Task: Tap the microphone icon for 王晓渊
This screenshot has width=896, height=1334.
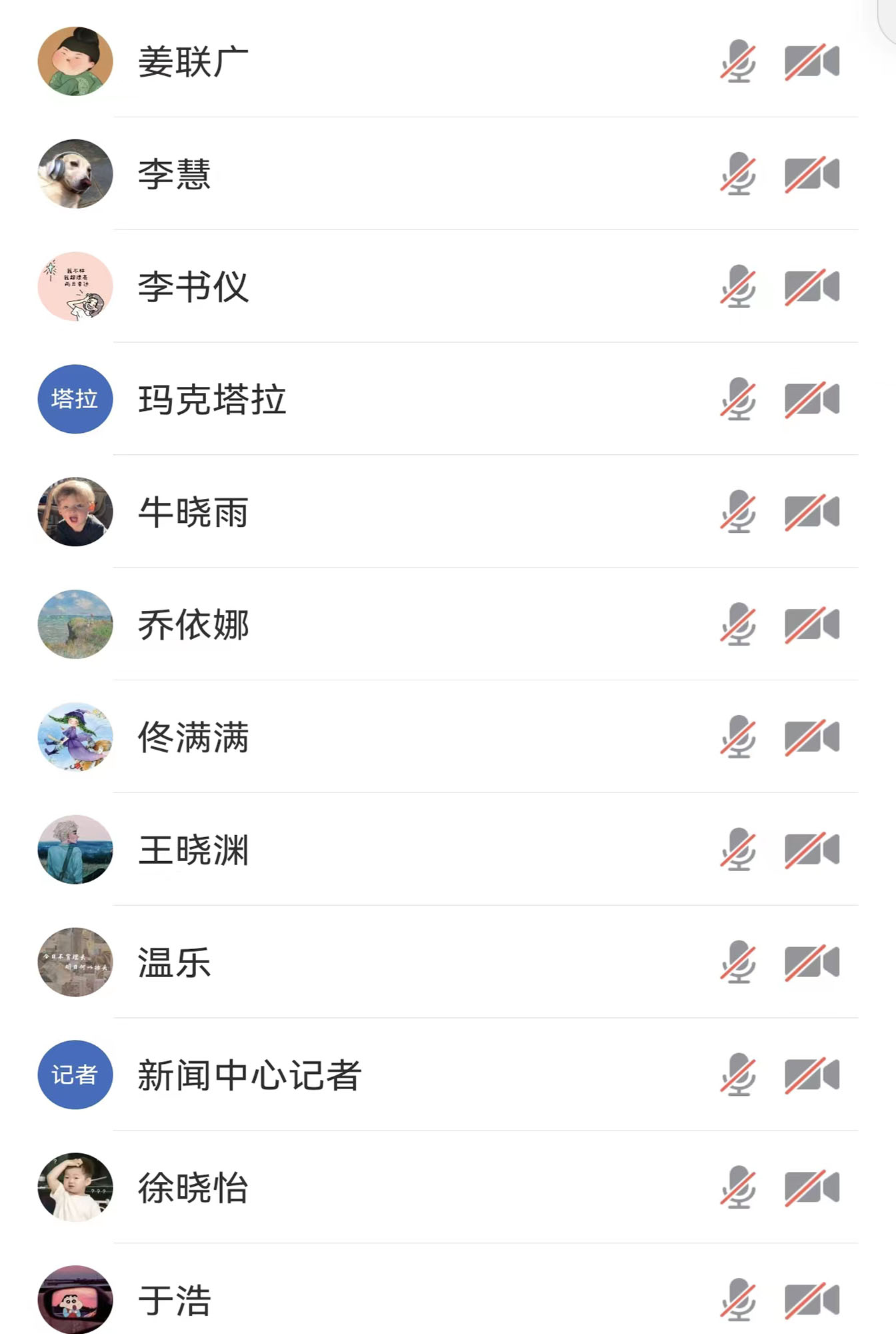Action: (x=738, y=850)
